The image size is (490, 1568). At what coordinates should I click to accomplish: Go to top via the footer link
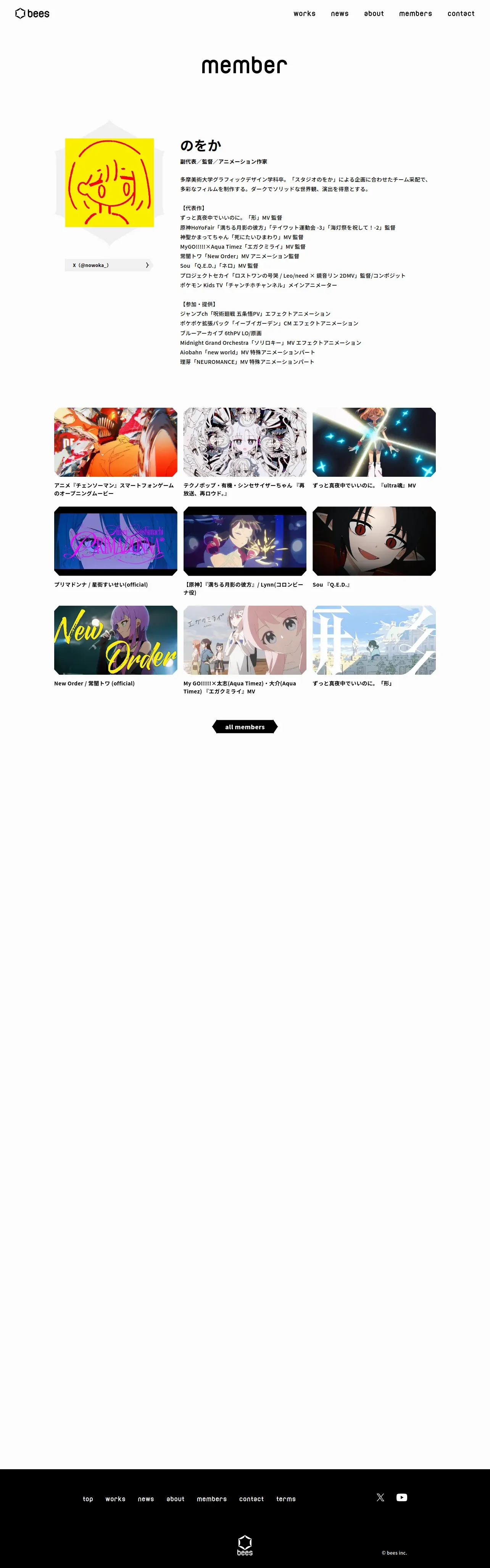pyautogui.click(x=88, y=1499)
